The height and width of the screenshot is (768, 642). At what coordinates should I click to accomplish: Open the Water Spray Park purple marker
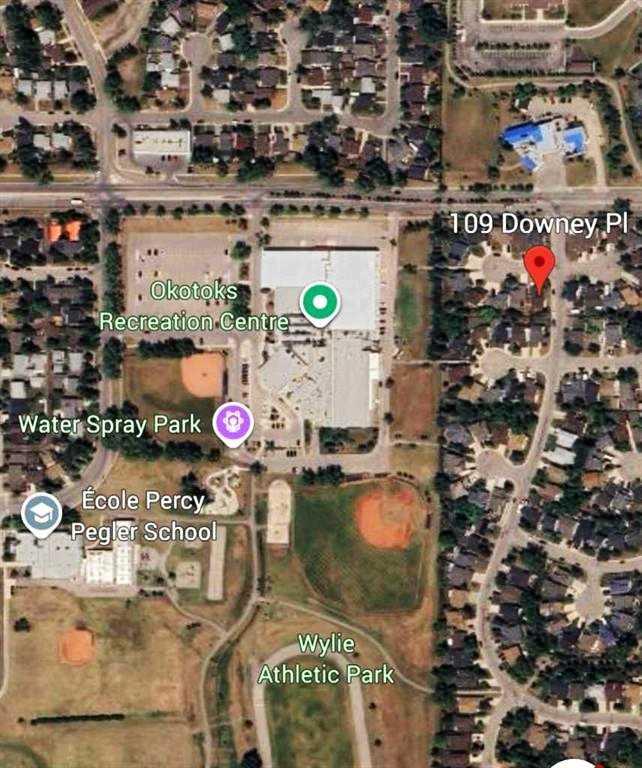233,423
